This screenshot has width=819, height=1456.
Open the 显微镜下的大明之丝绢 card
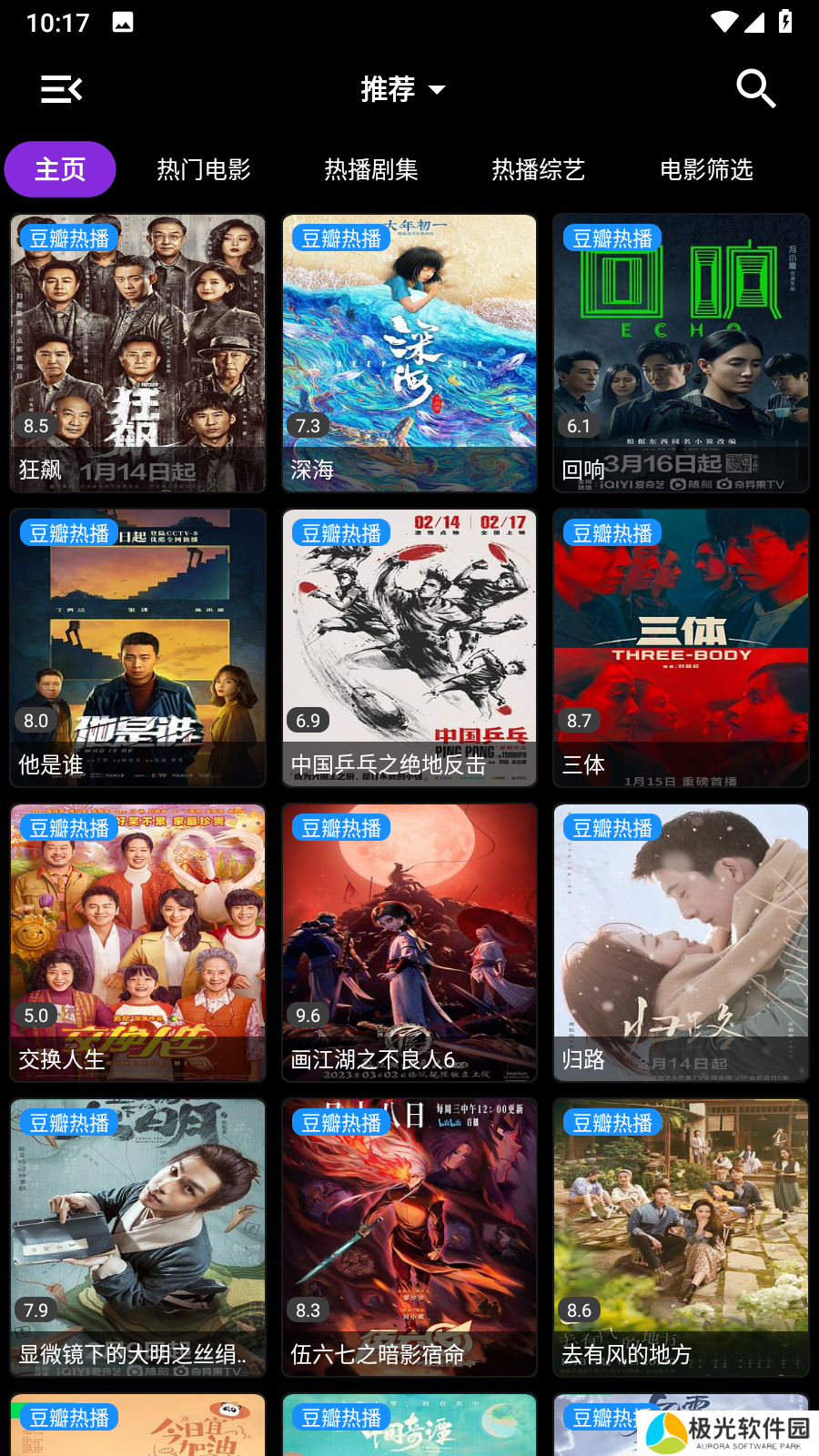tap(138, 1238)
